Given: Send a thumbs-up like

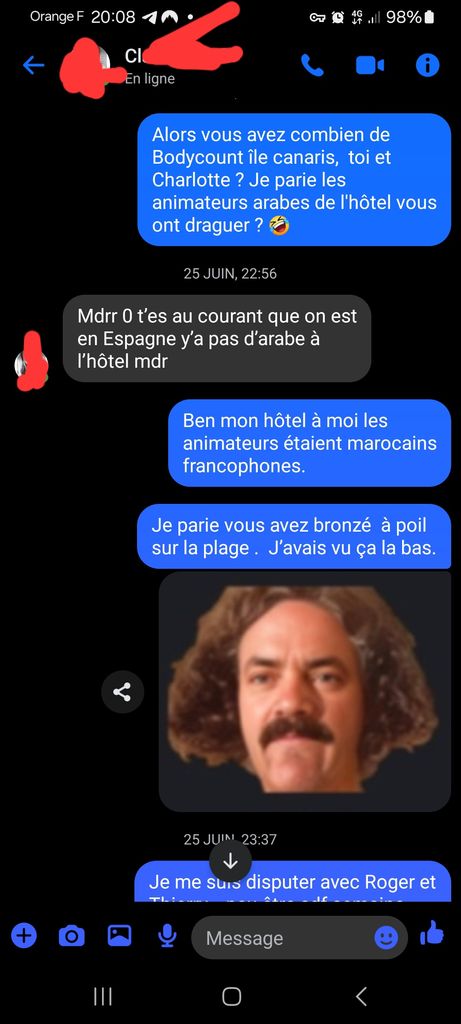Looking at the screenshot, I should [x=432, y=933].
